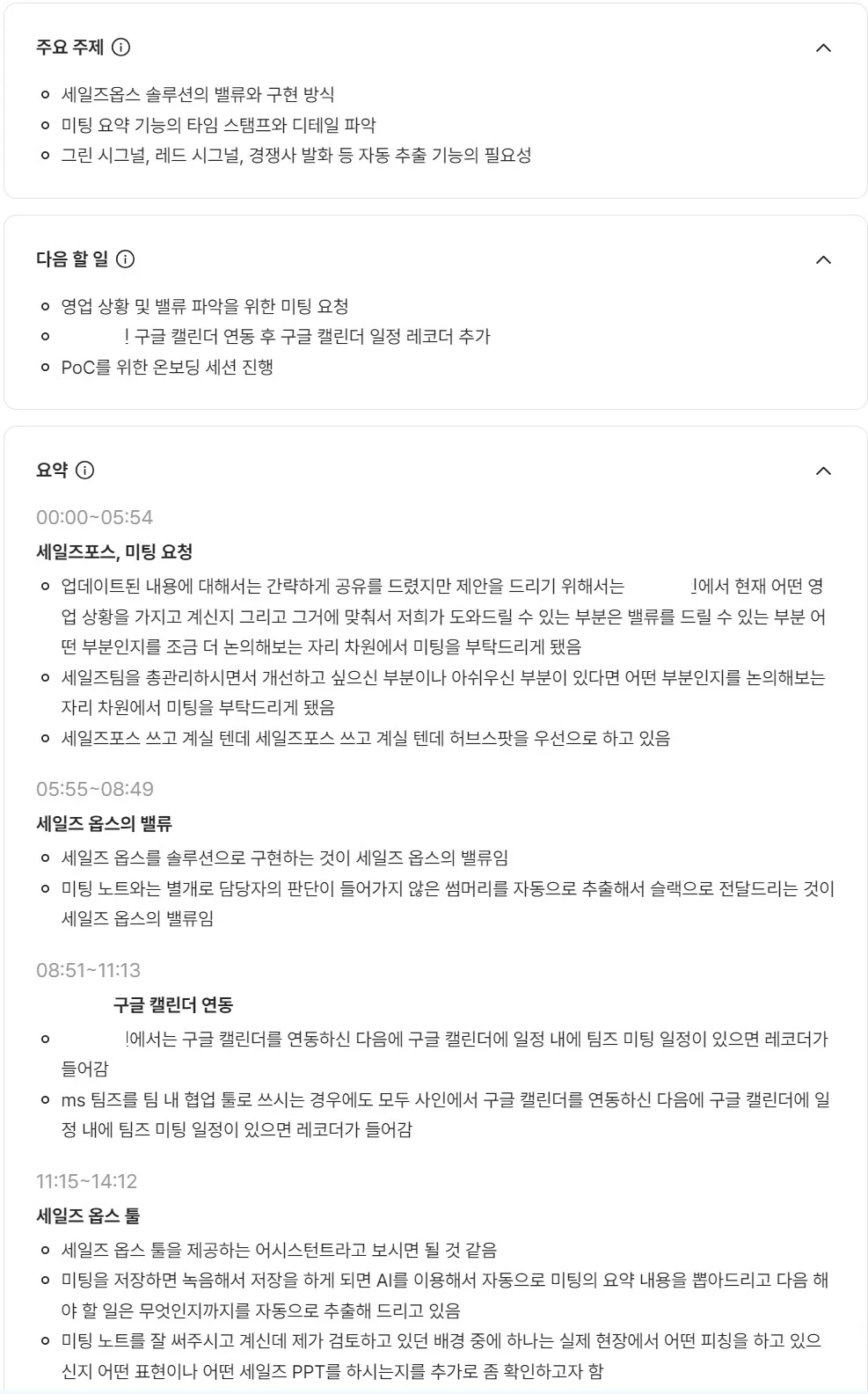Show info for 주요 주제
The height and width of the screenshot is (1394, 868).
tap(121, 47)
